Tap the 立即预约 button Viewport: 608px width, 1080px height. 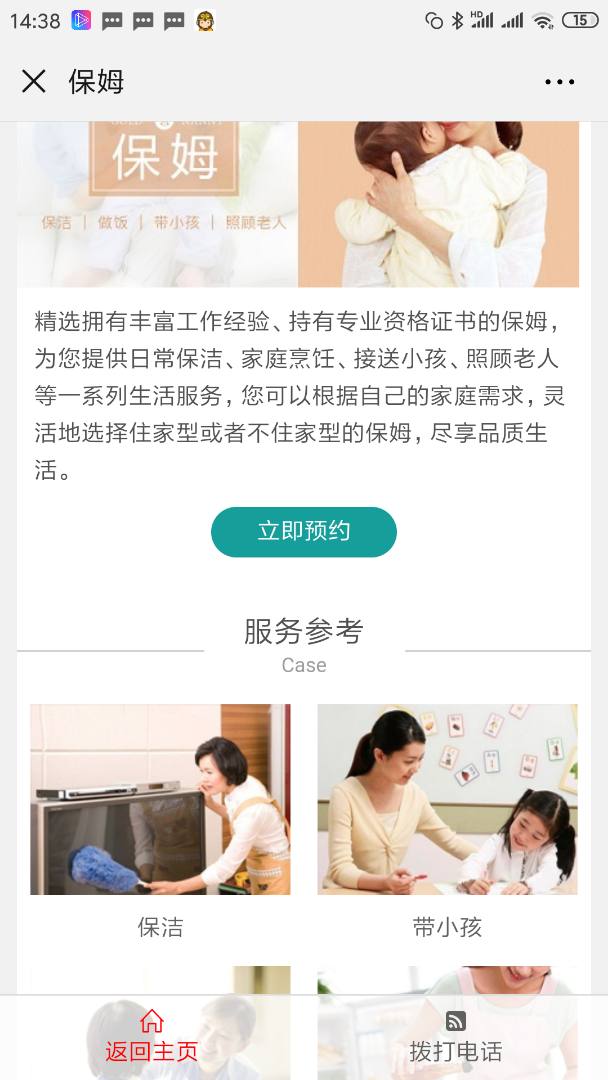coord(304,532)
